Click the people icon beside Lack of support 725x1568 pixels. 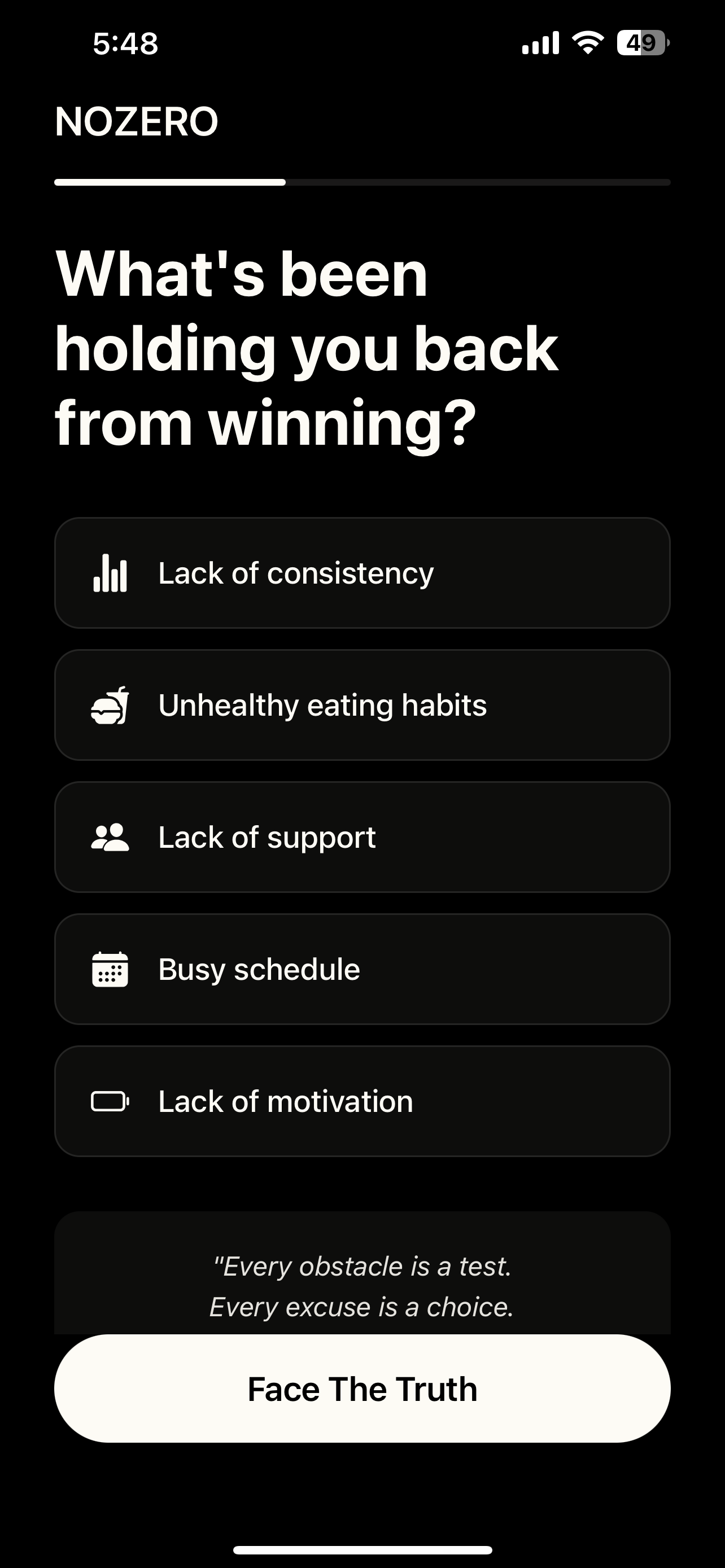coord(111,836)
